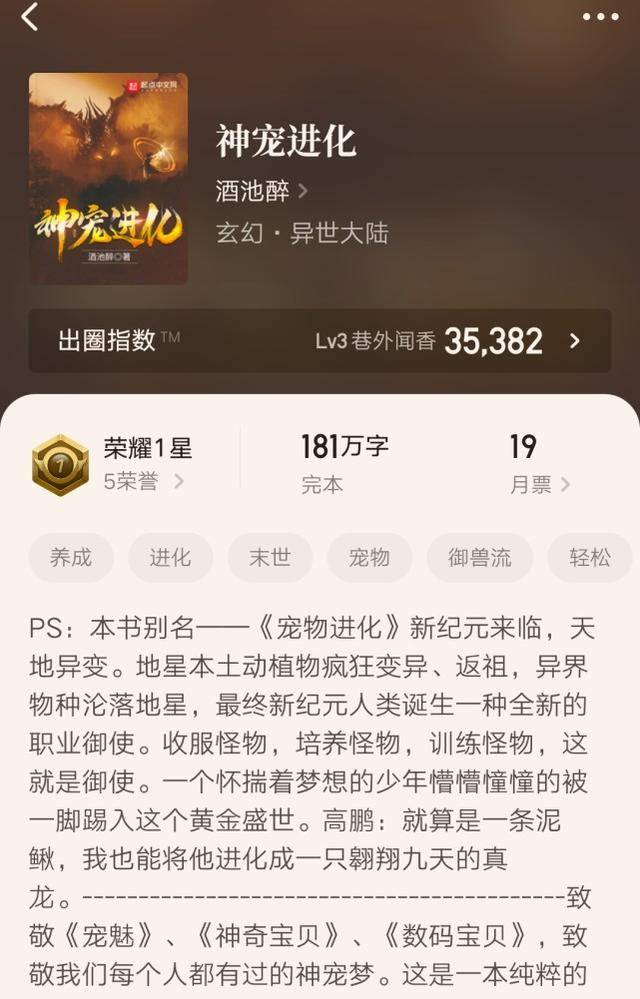Select the 御兽流 tag chip

480,558
